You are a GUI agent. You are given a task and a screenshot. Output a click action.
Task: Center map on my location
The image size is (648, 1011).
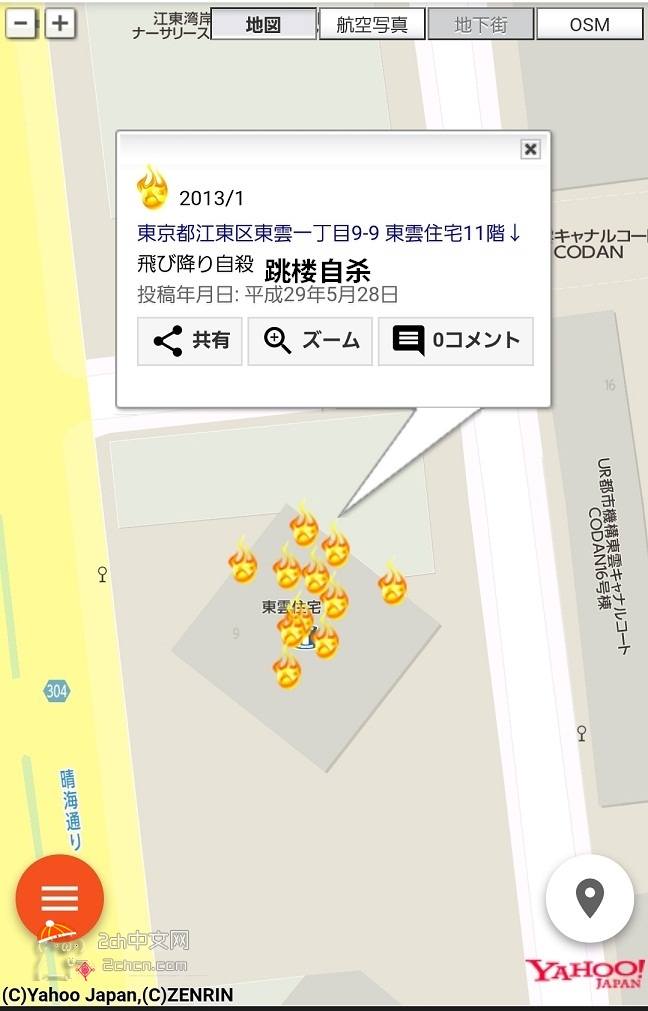590,898
